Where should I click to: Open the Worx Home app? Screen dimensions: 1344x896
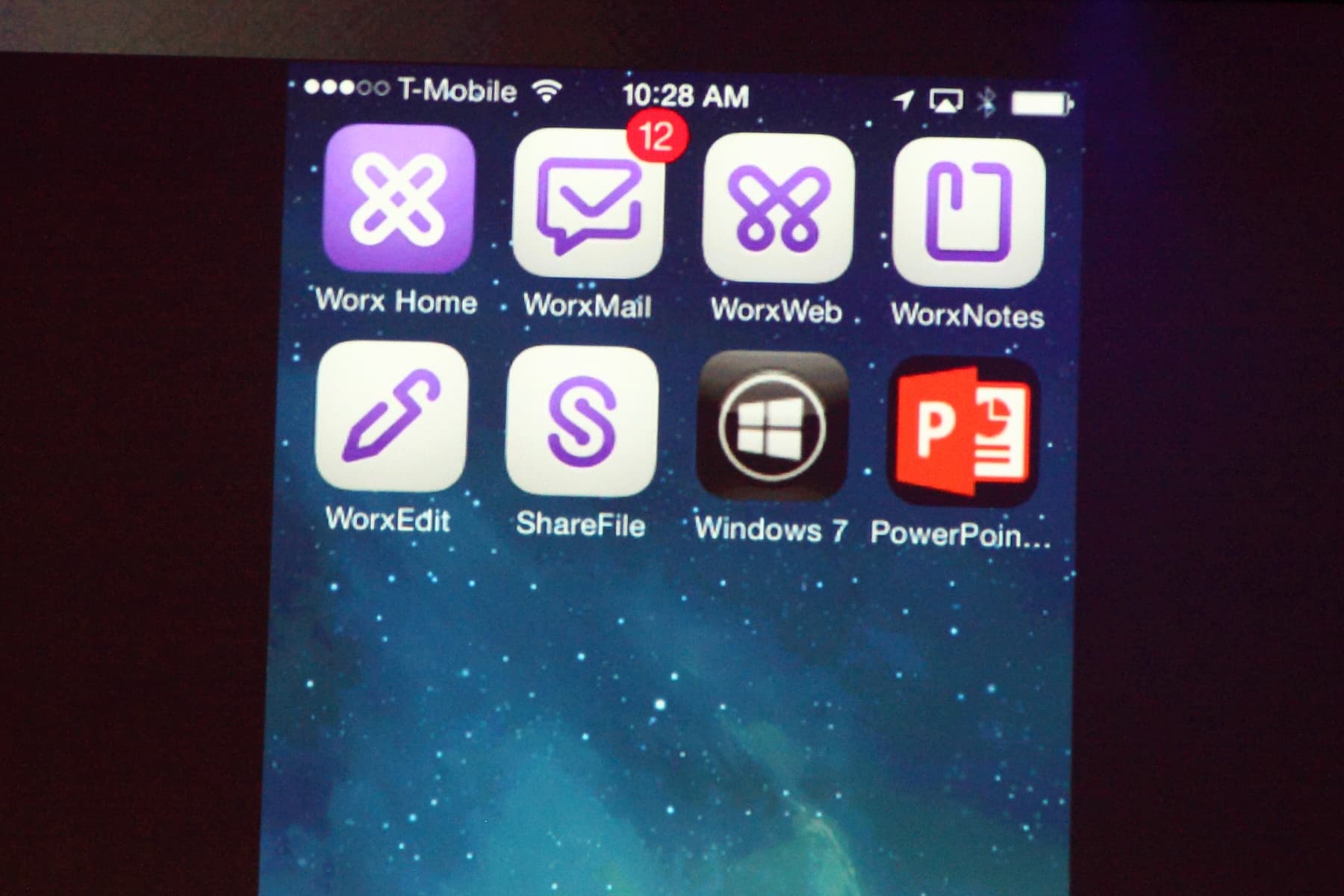pyautogui.click(x=399, y=199)
